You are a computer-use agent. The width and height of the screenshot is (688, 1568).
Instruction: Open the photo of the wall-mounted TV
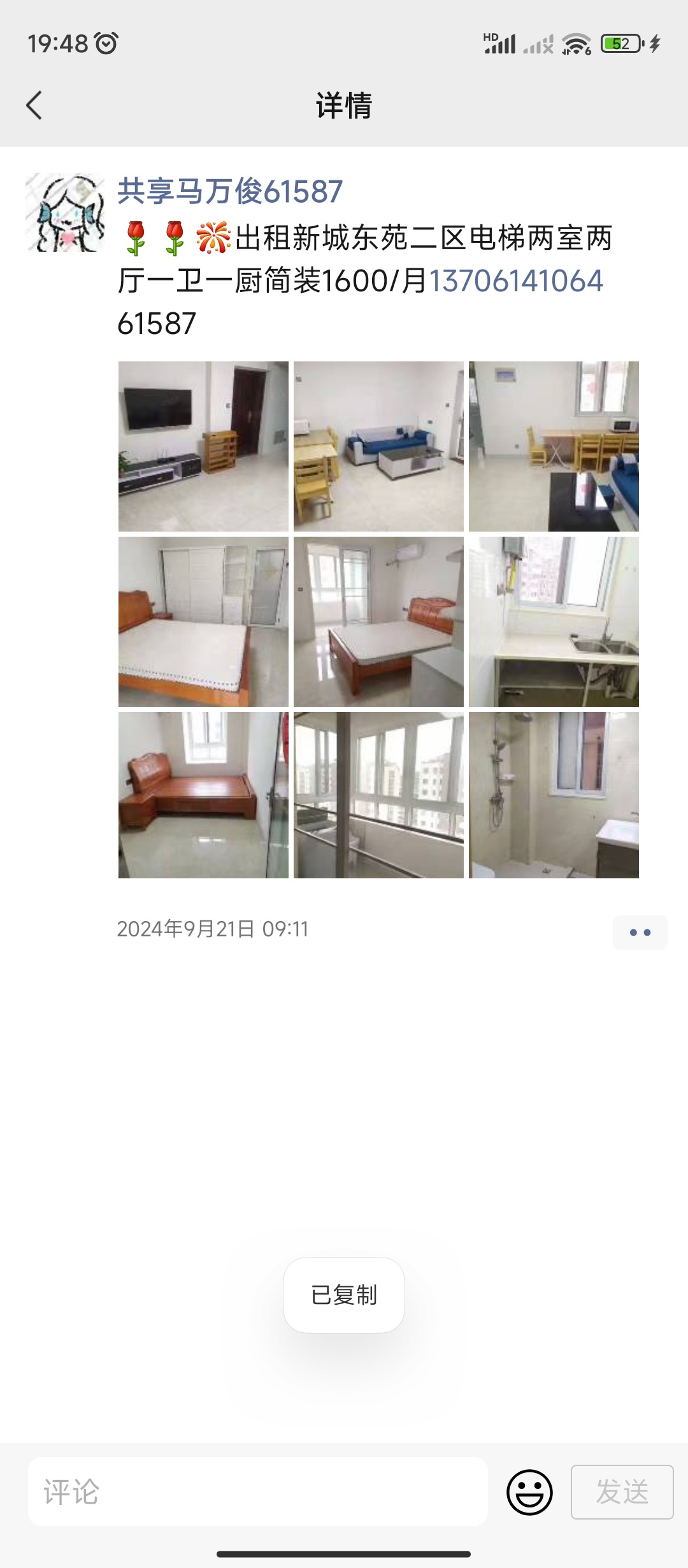203,446
